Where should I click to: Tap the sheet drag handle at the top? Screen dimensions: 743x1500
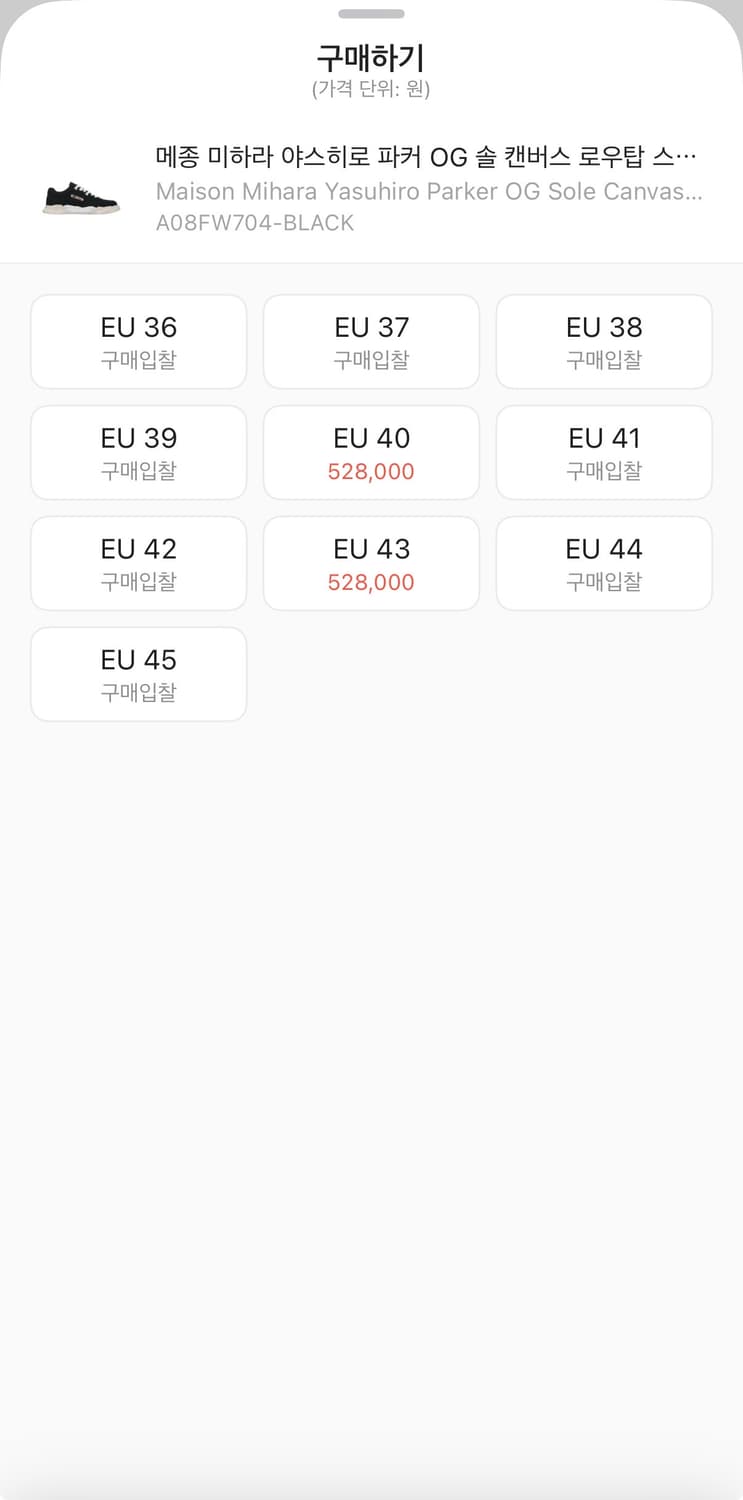tap(371, 14)
